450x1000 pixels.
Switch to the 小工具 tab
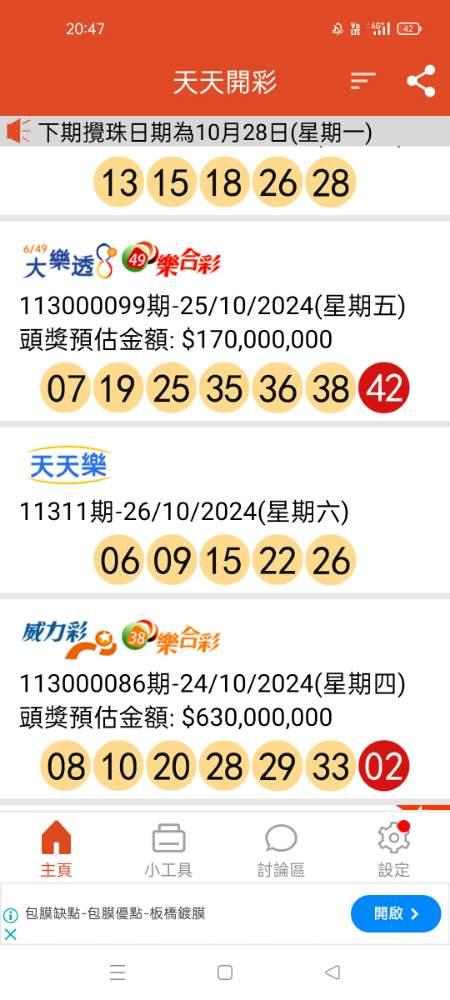[168, 849]
